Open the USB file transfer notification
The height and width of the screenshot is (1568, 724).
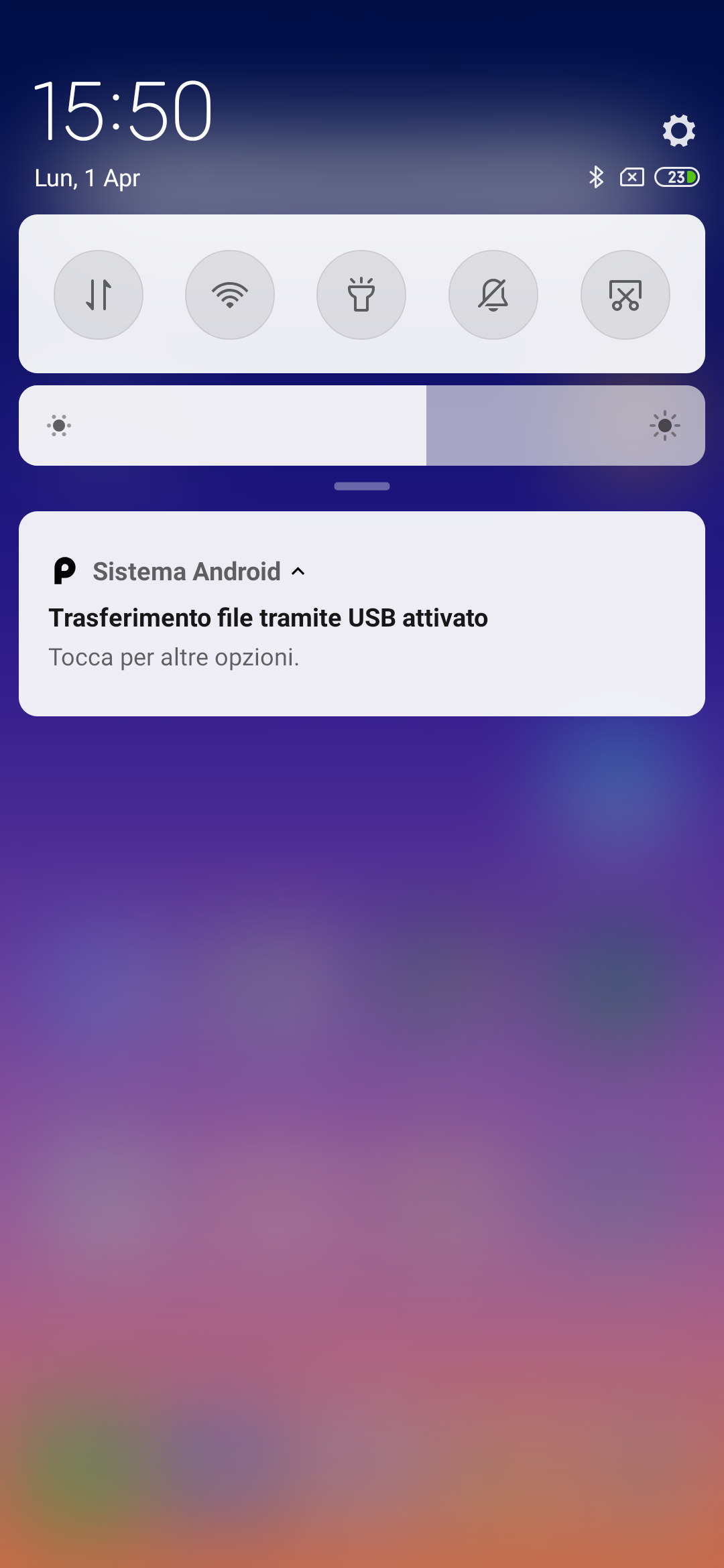(362, 614)
